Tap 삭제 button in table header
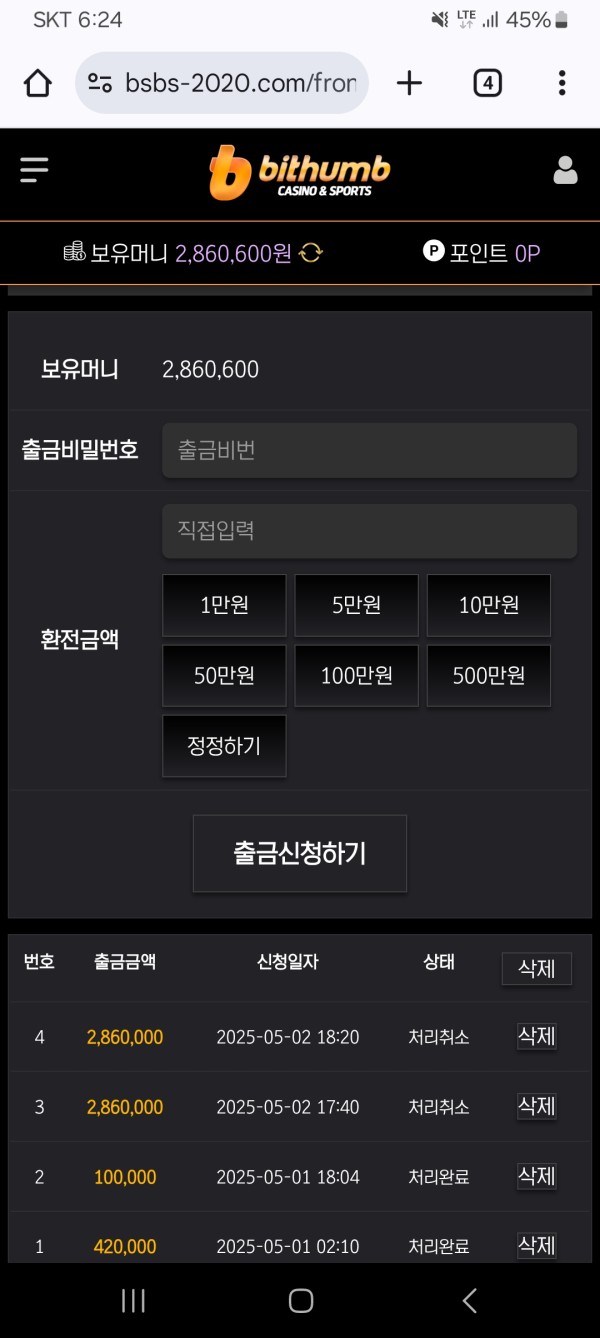 [x=536, y=968]
